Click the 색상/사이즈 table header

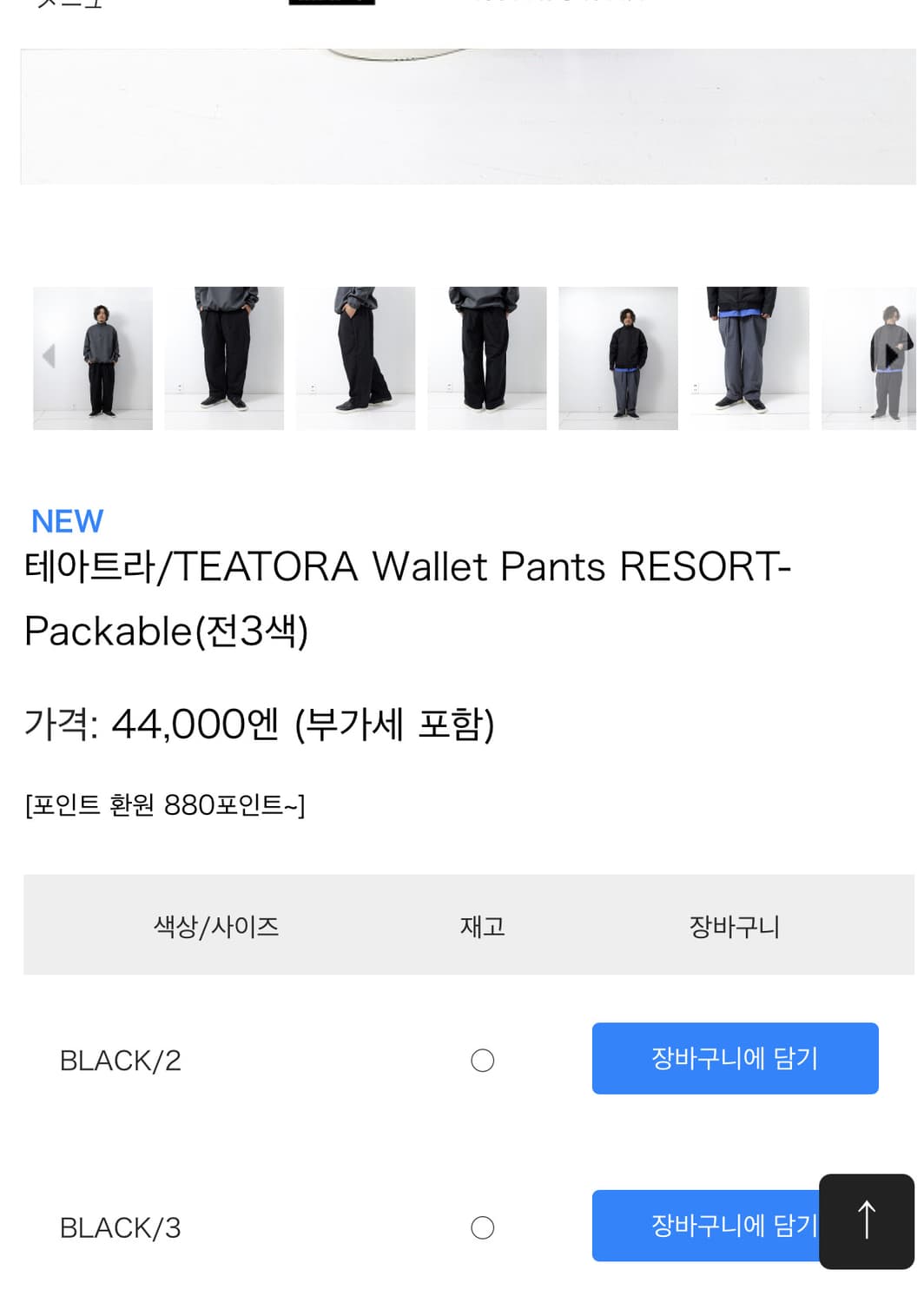tap(214, 925)
